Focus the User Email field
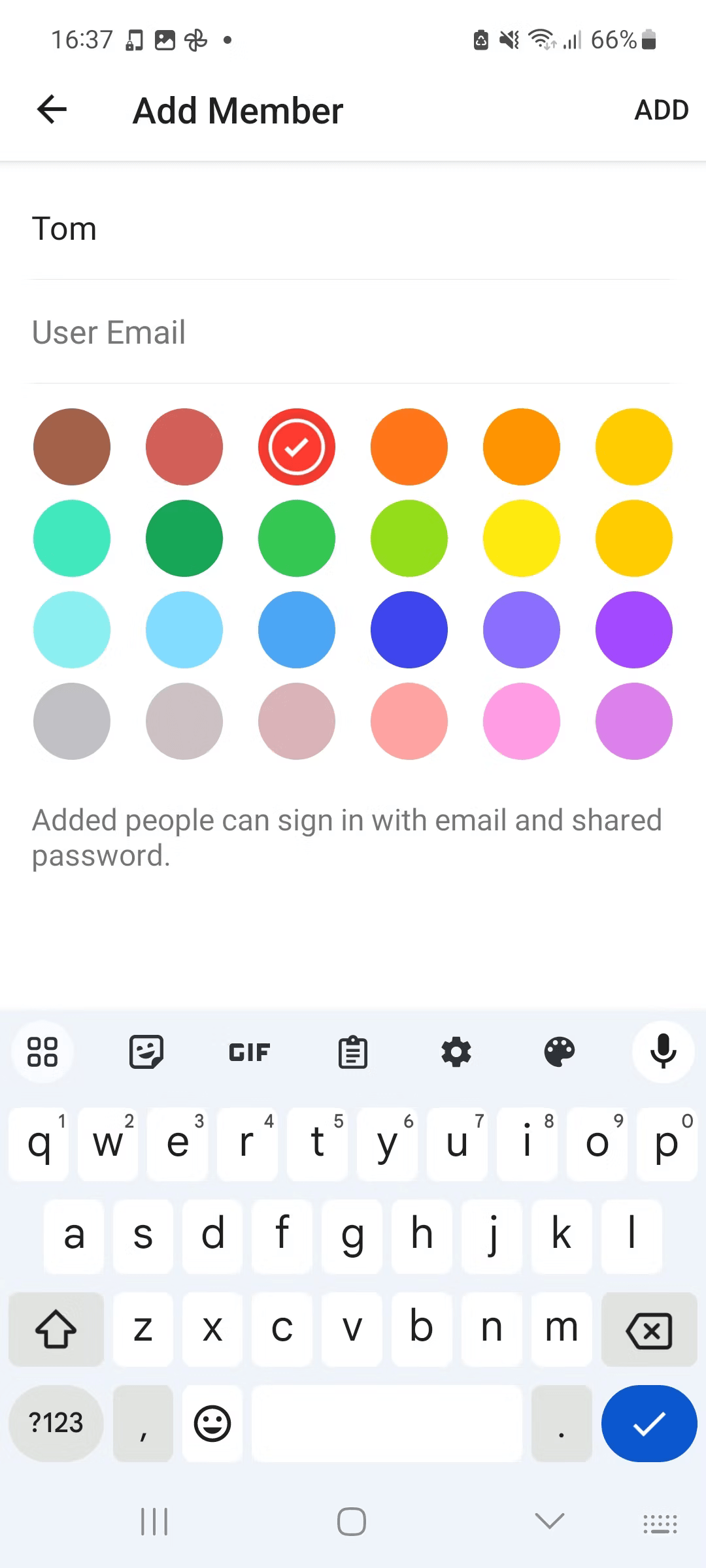 (x=353, y=332)
